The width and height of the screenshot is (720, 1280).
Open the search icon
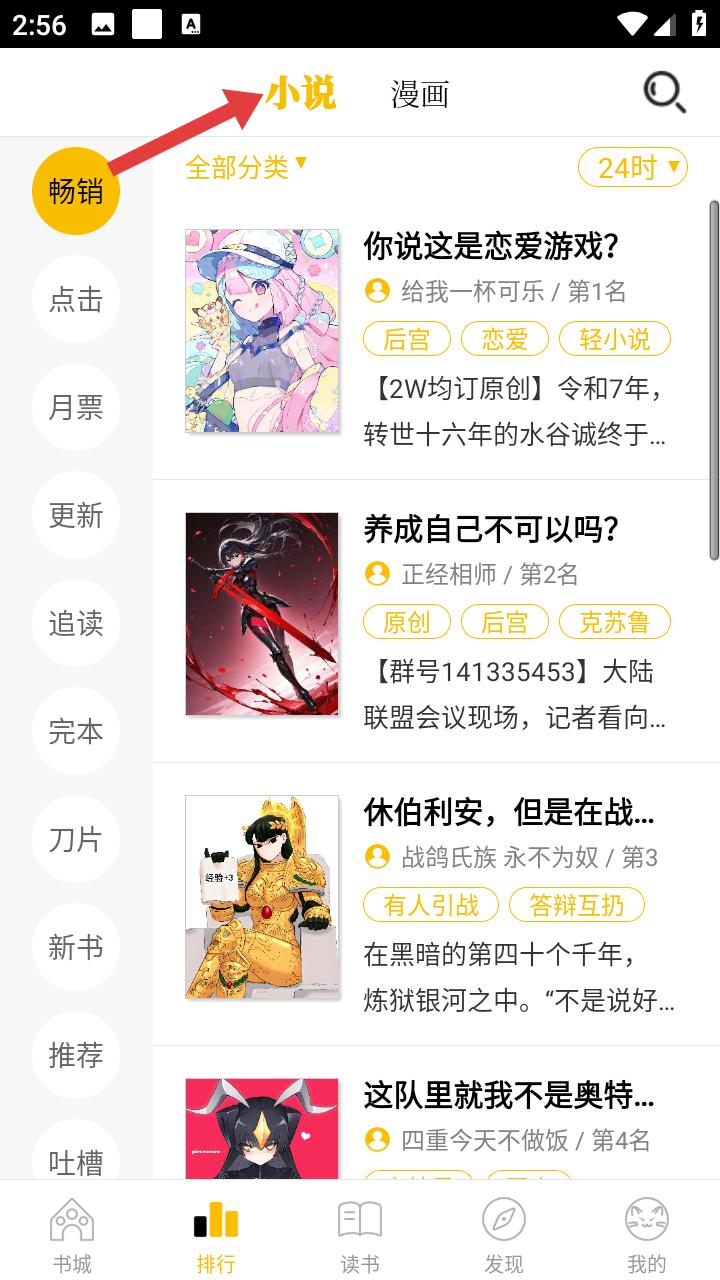click(x=664, y=93)
